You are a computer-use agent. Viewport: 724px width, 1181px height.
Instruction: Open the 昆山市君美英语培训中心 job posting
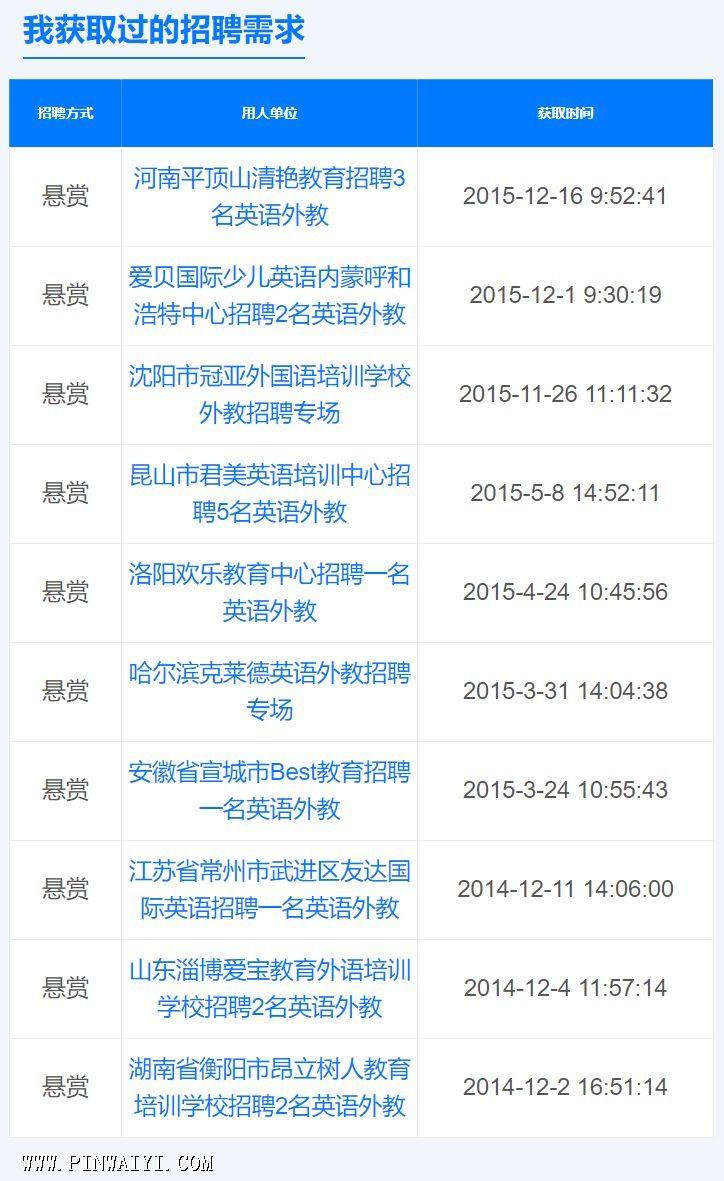(269, 494)
